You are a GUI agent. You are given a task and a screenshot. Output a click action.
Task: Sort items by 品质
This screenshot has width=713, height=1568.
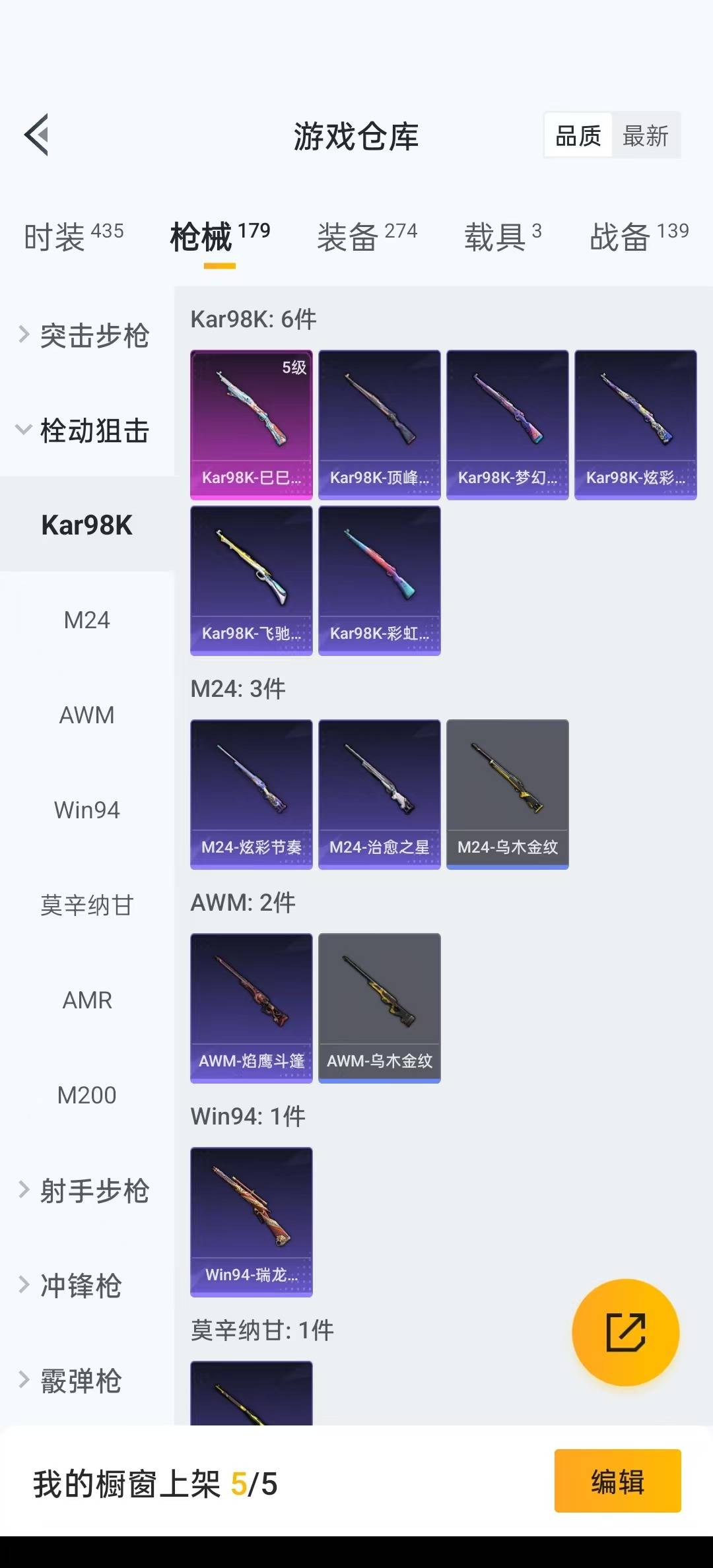point(578,136)
